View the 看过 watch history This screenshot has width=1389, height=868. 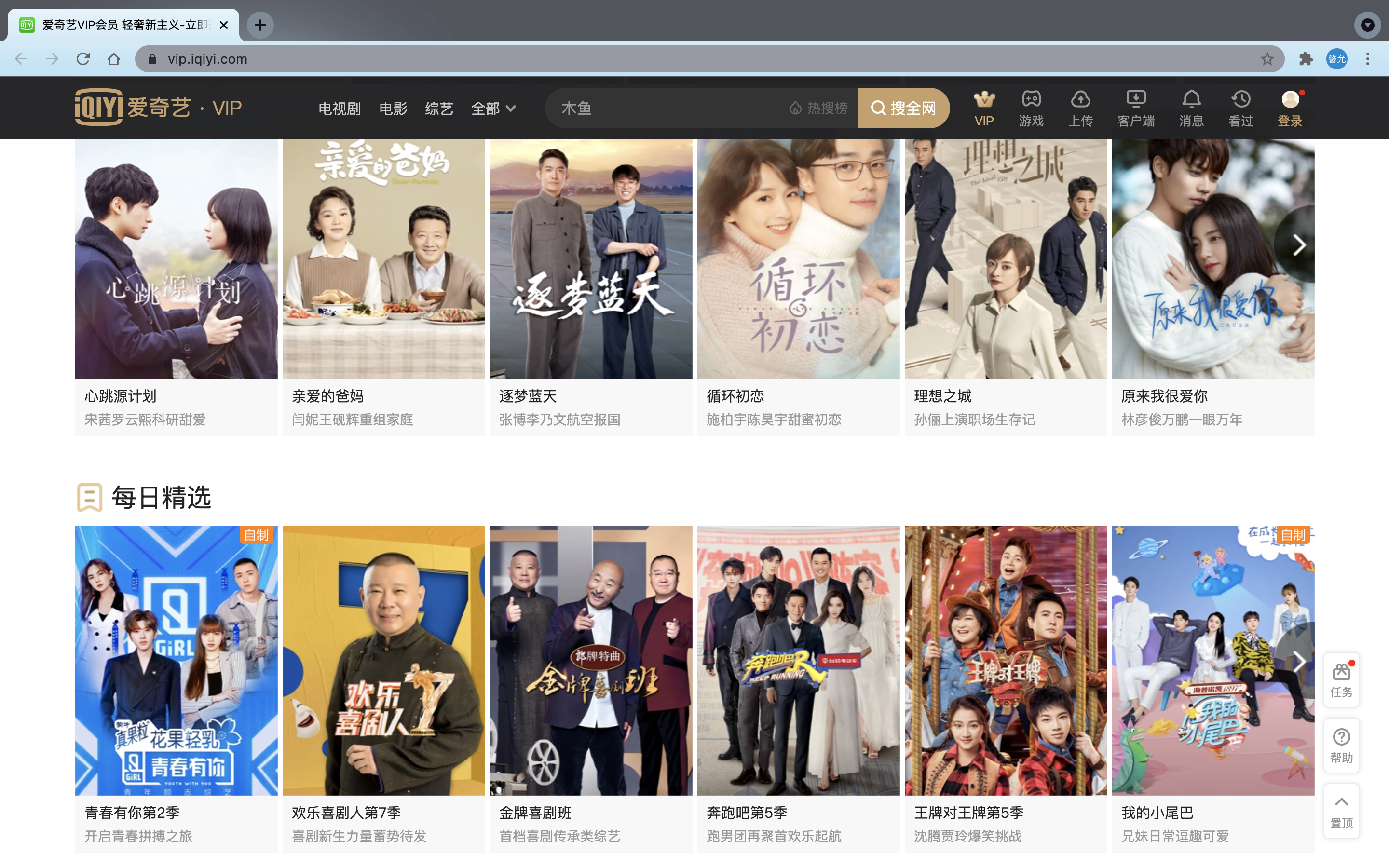(1240, 108)
